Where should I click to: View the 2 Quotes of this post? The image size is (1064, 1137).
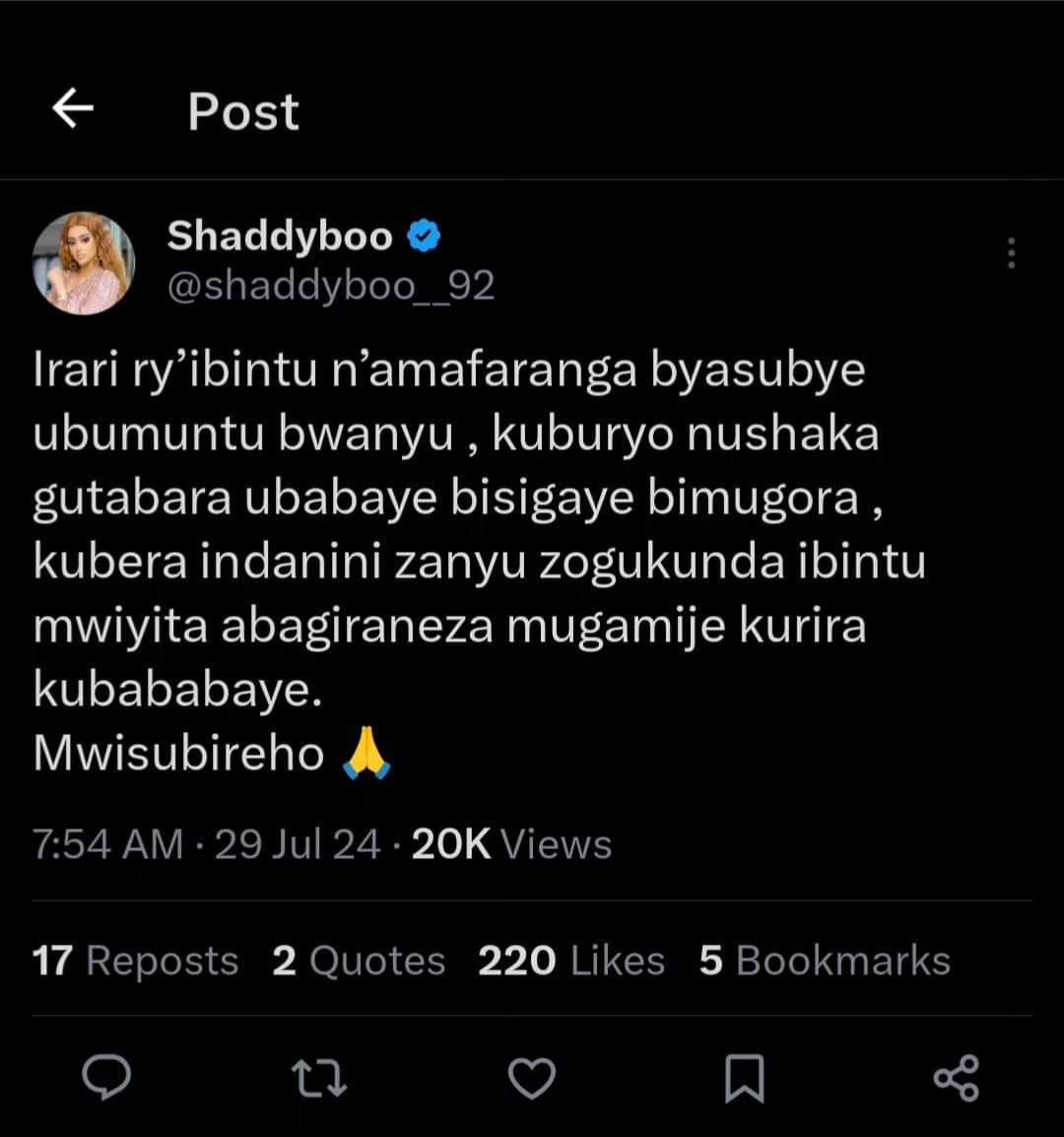coord(359,961)
